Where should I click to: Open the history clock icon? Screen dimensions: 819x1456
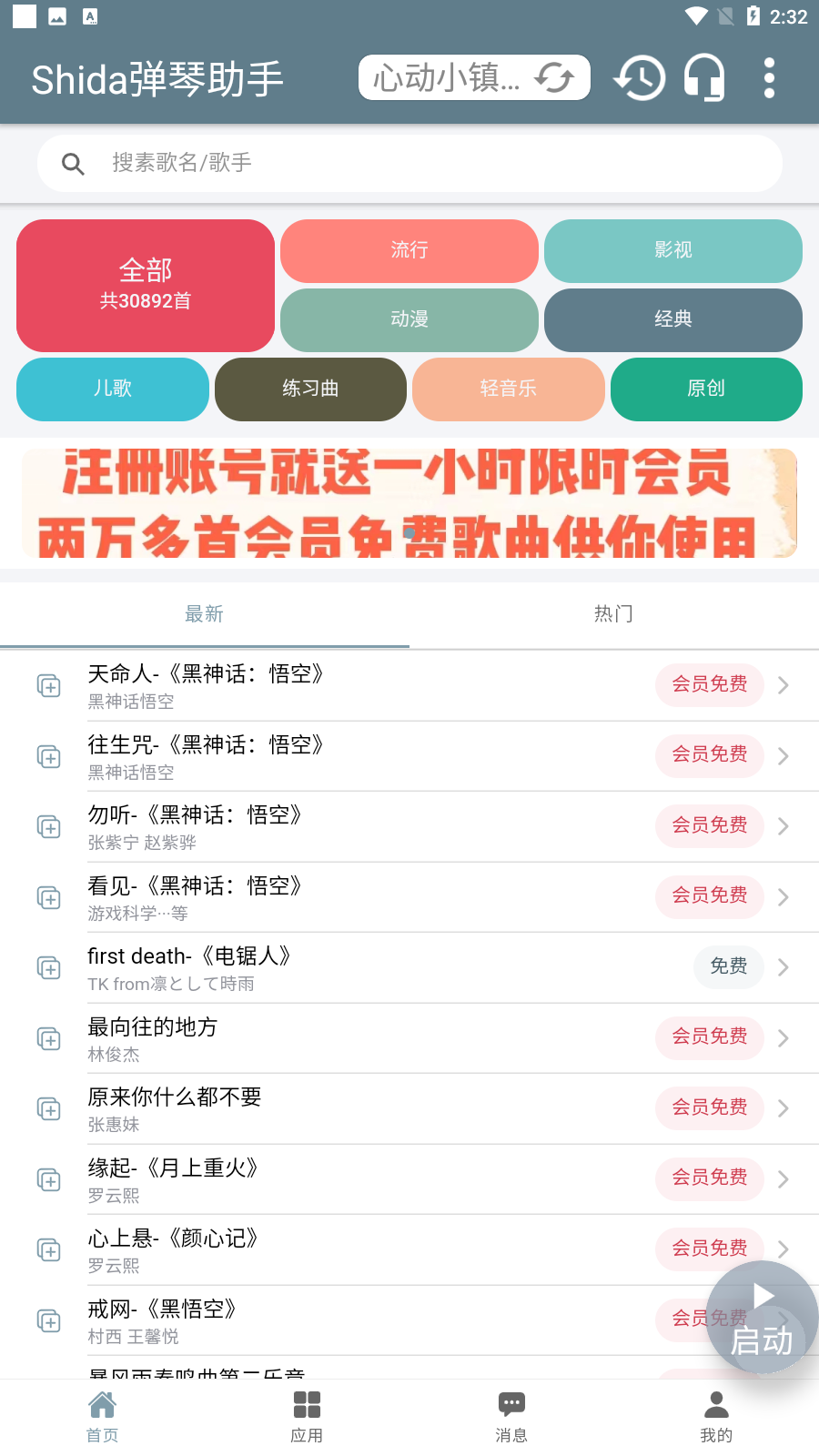tap(640, 78)
